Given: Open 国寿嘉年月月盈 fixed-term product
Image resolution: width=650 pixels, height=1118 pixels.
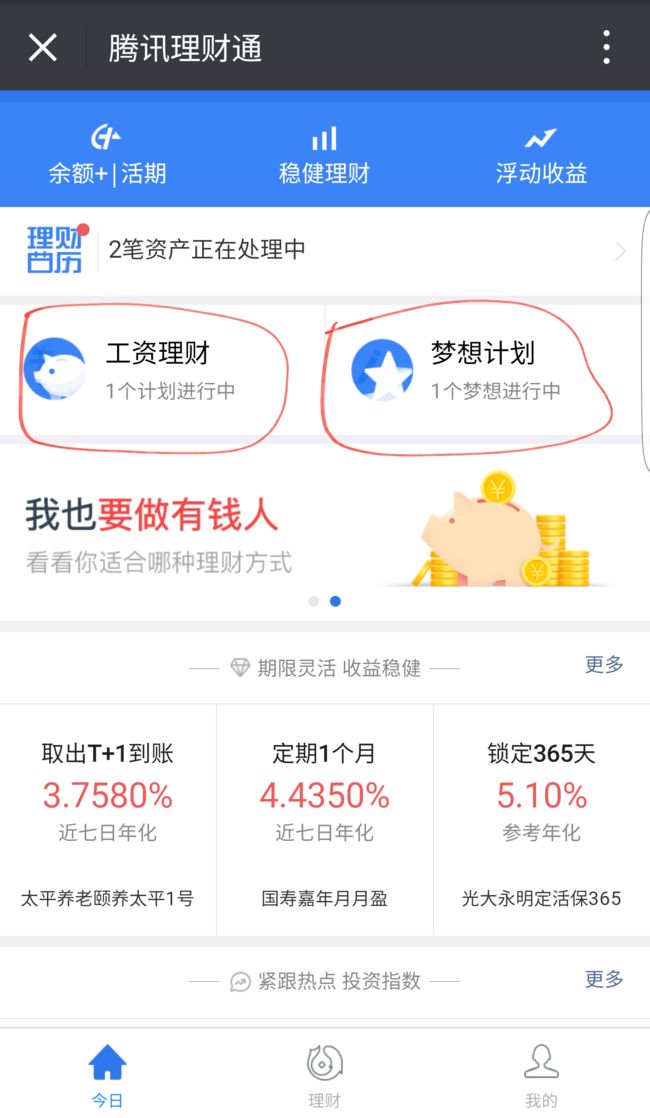Looking at the screenshot, I should [324, 820].
